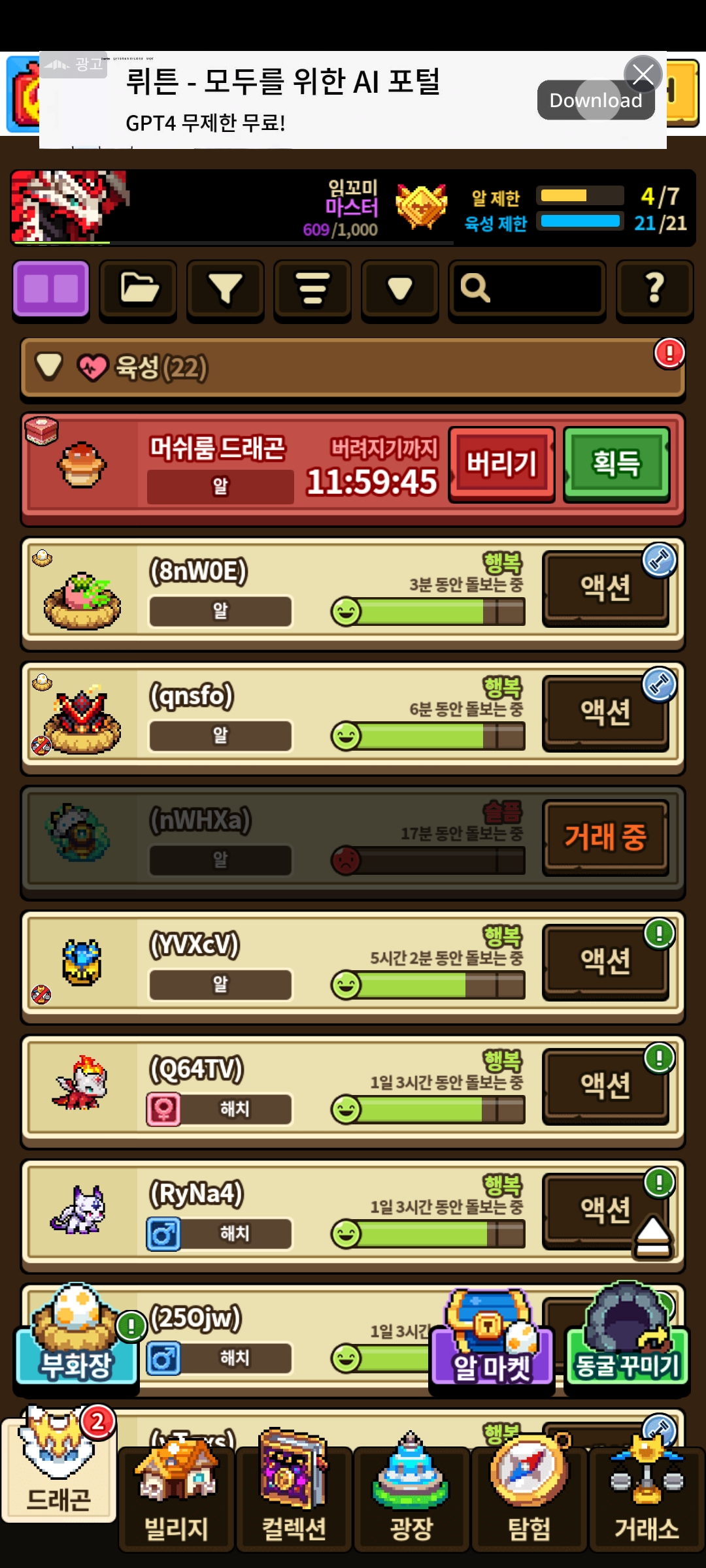Search dragons with the magnifier field
Viewport: 706px width, 1568px height.
tap(527, 289)
